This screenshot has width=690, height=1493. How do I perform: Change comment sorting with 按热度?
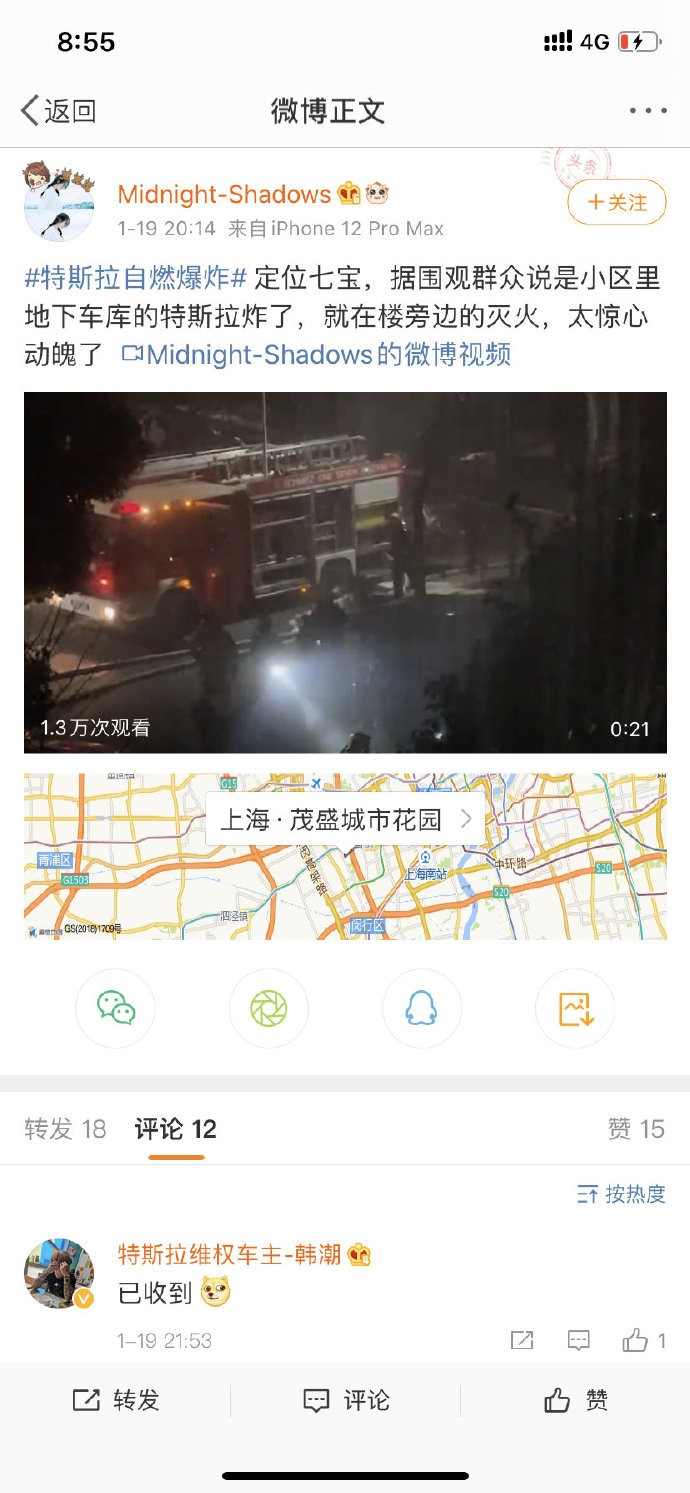(621, 1194)
